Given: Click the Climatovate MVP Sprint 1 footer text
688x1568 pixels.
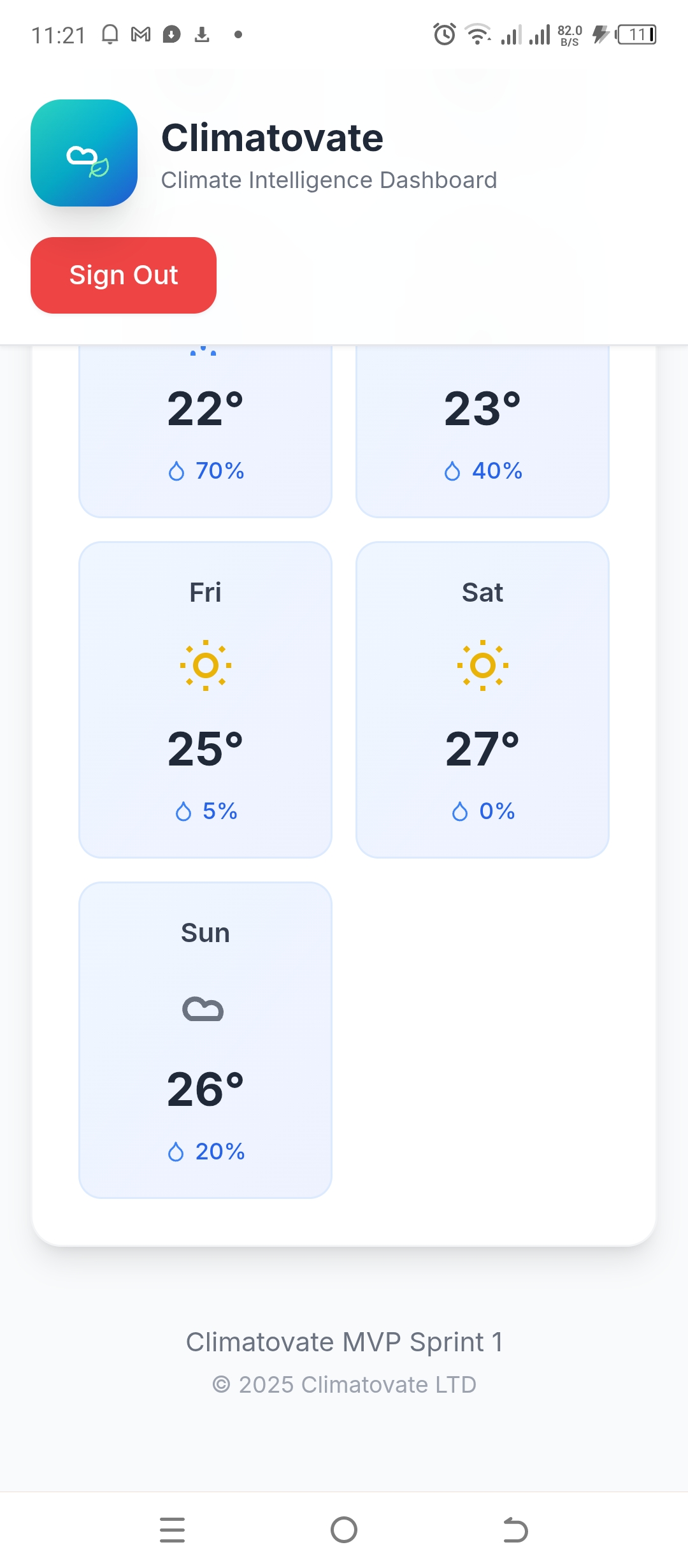Looking at the screenshot, I should (x=344, y=1341).
